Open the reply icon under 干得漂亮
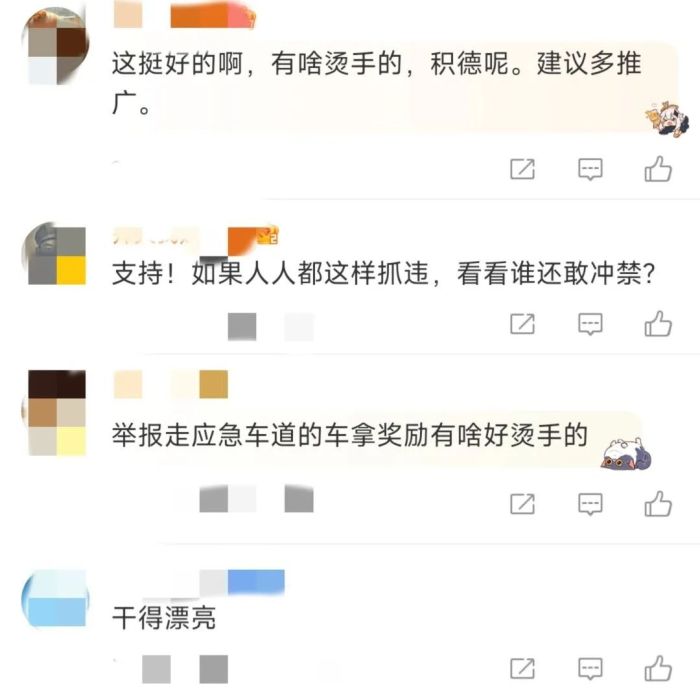Viewport: 700px width, 695px height. pos(590,668)
